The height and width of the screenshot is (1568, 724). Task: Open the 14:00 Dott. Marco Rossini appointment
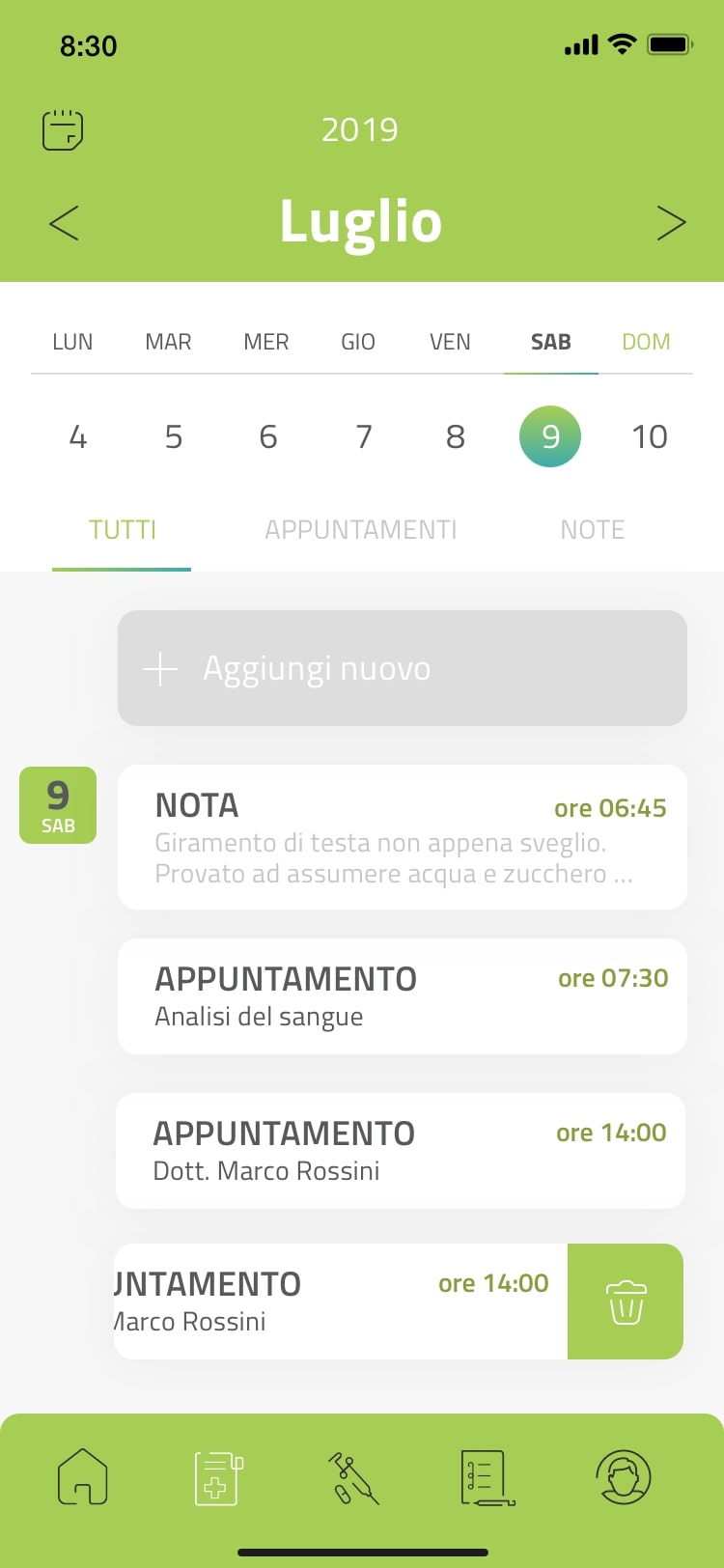point(401,1151)
